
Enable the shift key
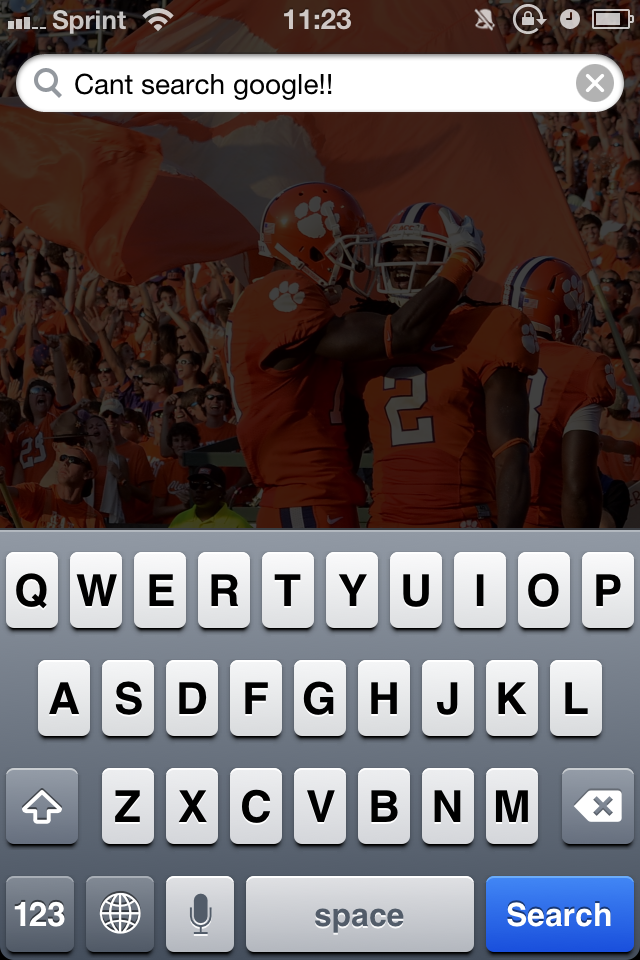coord(42,806)
